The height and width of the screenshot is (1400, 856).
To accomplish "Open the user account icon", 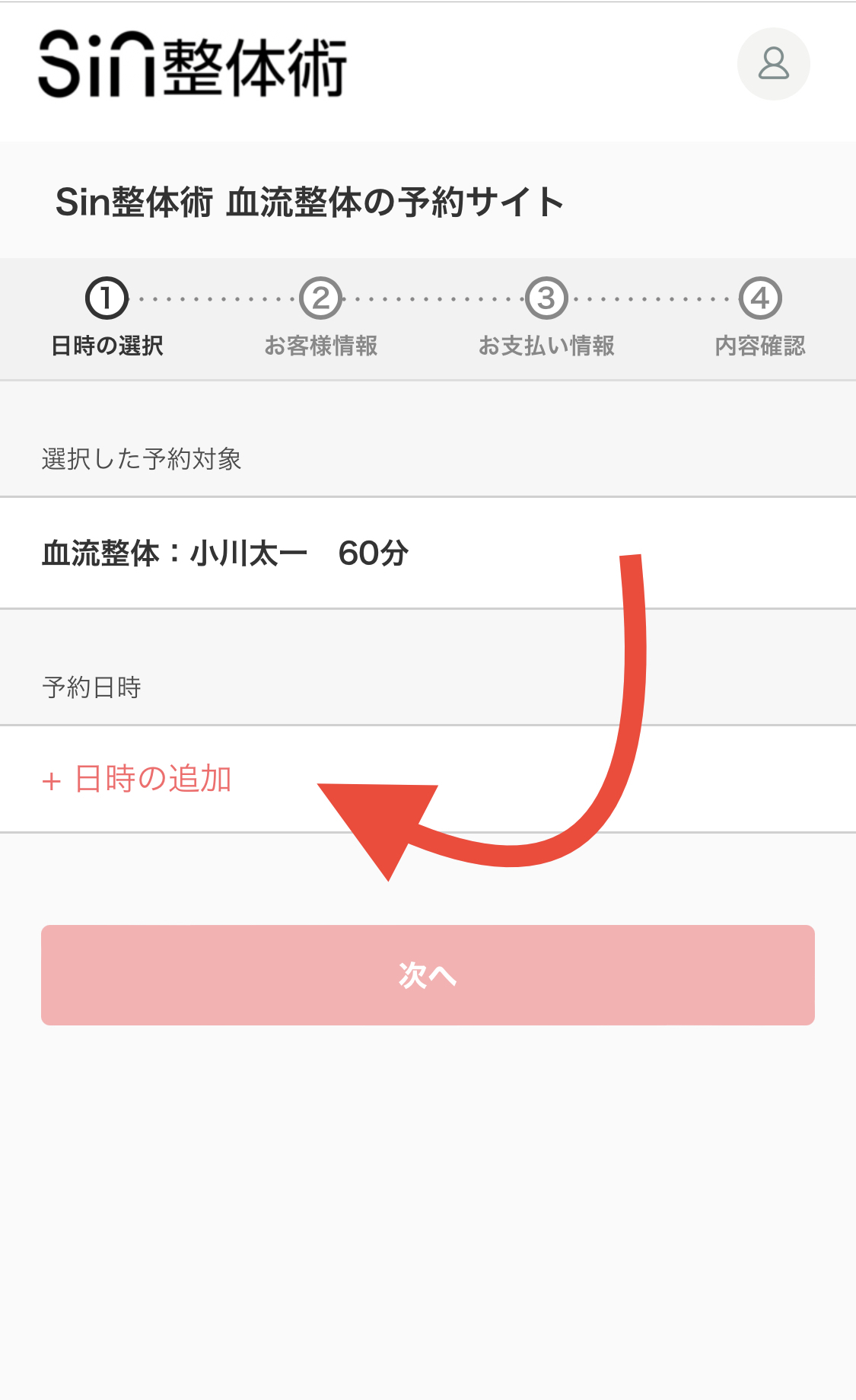I will pos(773,64).
